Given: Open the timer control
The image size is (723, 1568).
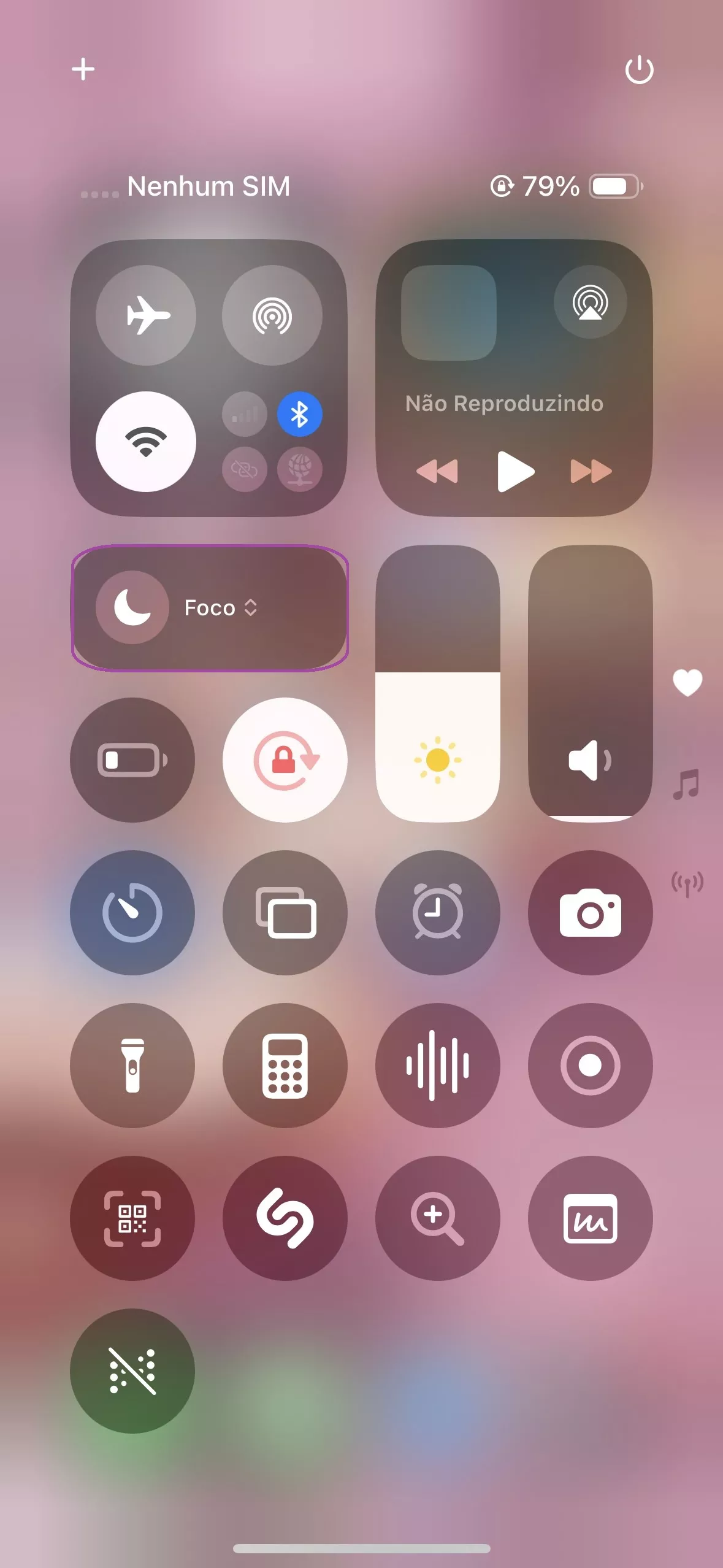Looking at the screenshot, I should tap(132, 913).
